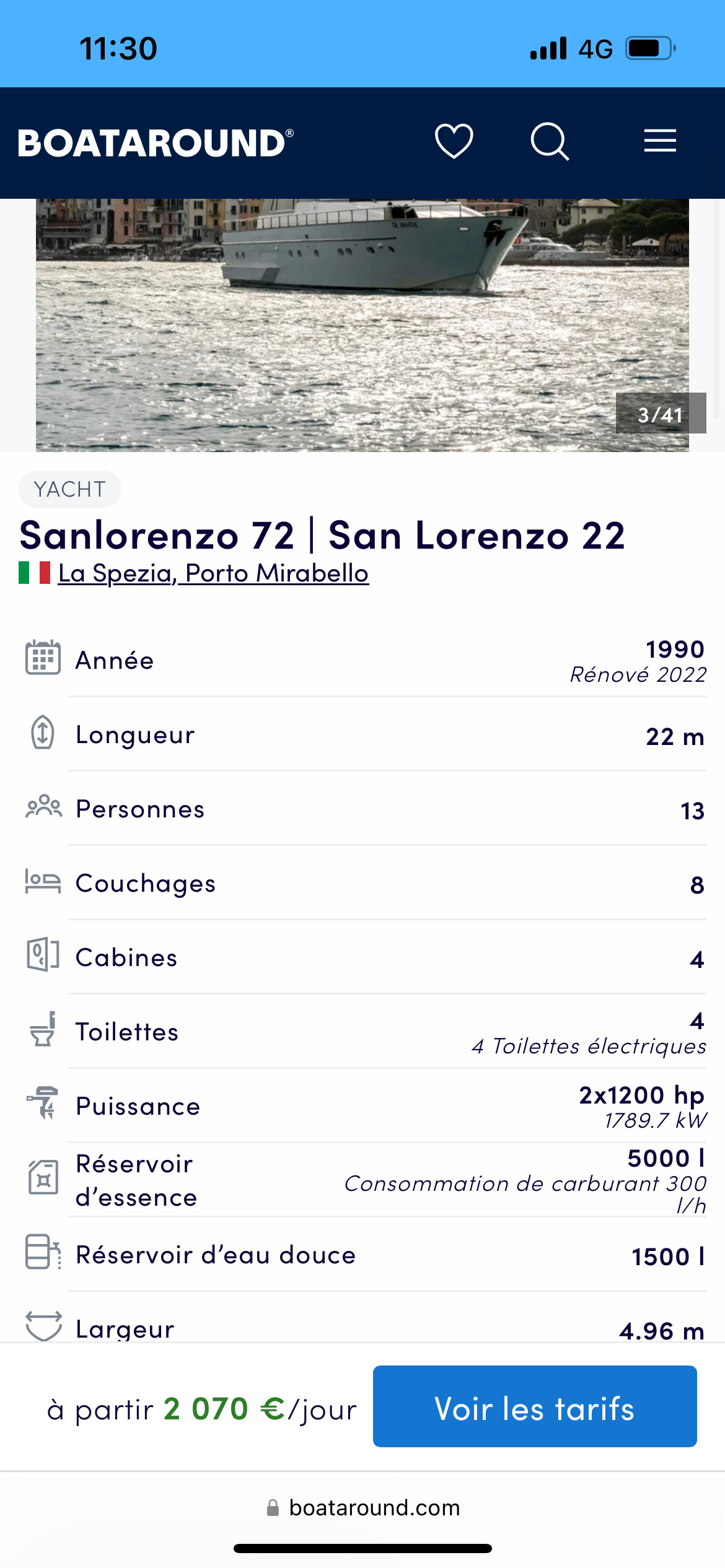The image size is (725, 1568).
Task: Open the favorites heart icon
Action: pyautogui.click(x=454, y=141)
